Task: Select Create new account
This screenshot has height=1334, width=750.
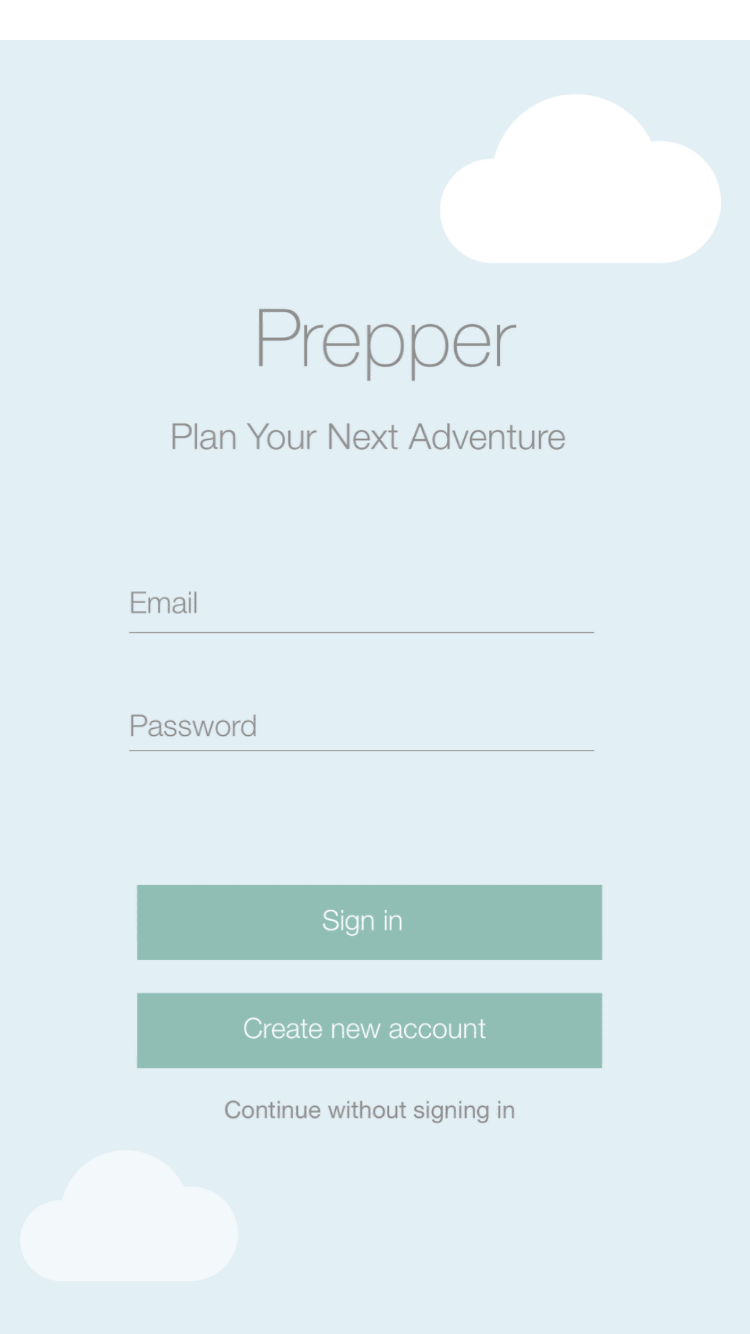Action: click(369, 1030)
